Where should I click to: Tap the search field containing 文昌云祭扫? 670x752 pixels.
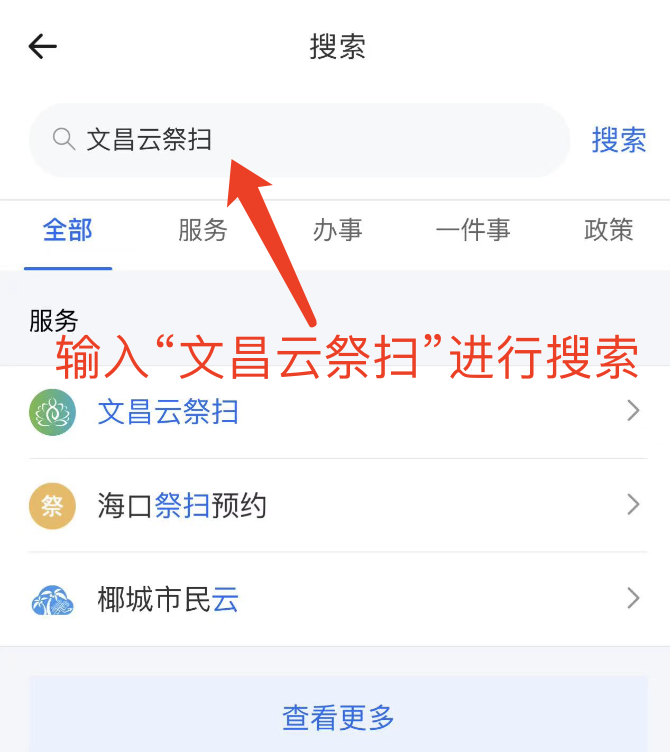pos(298,140)
